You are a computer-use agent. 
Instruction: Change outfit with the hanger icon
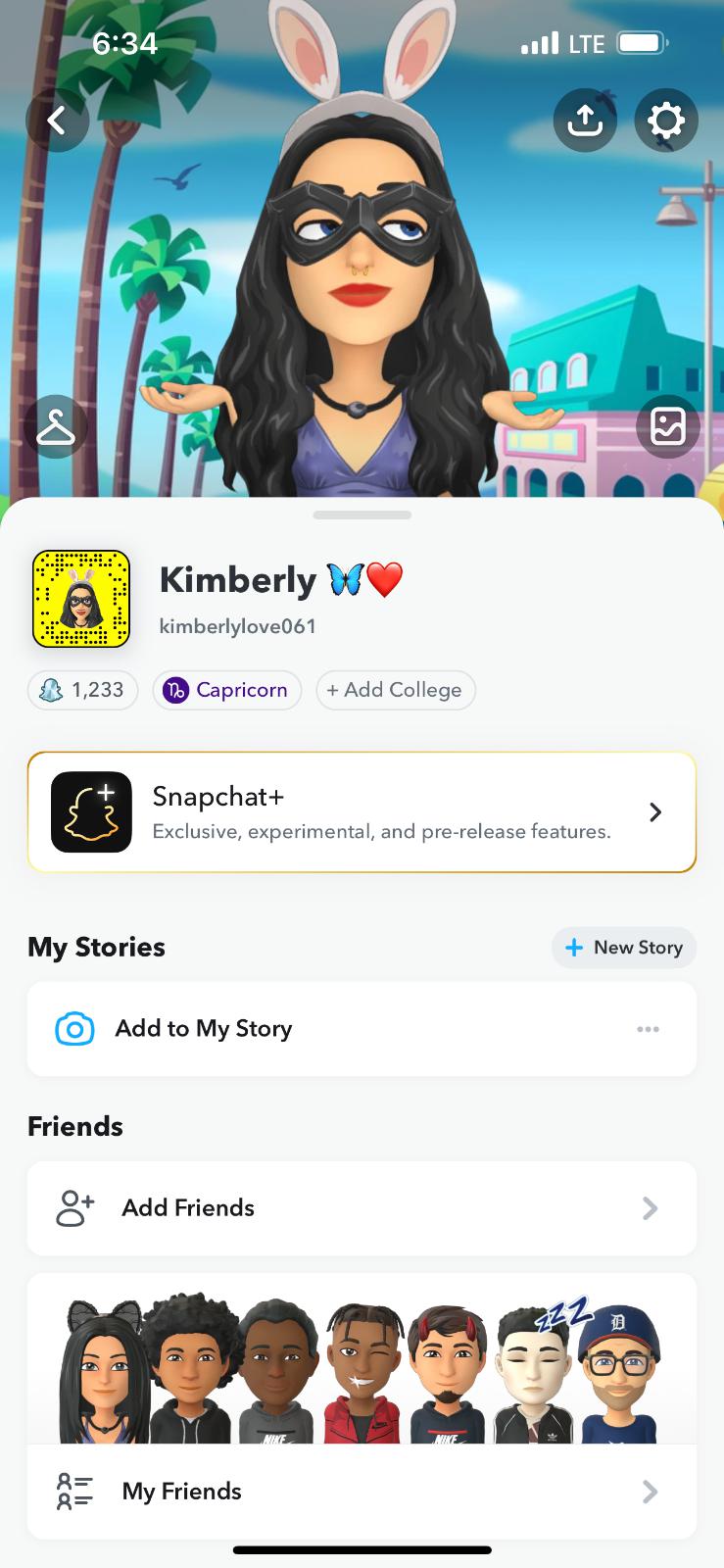tap(56, 426)
